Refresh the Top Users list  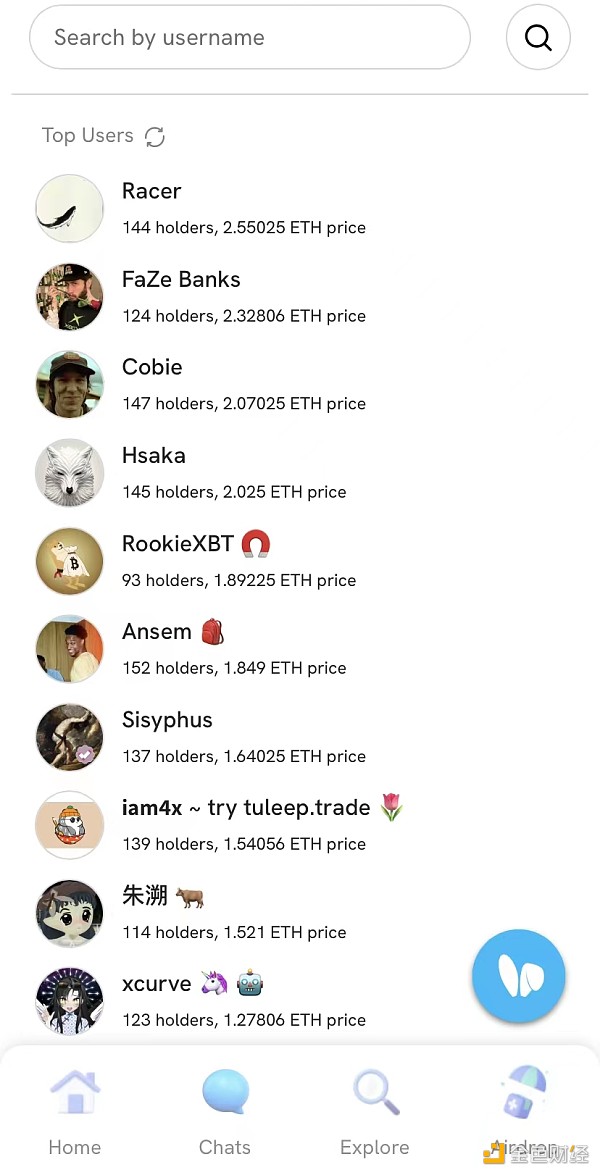coord(155,137)
